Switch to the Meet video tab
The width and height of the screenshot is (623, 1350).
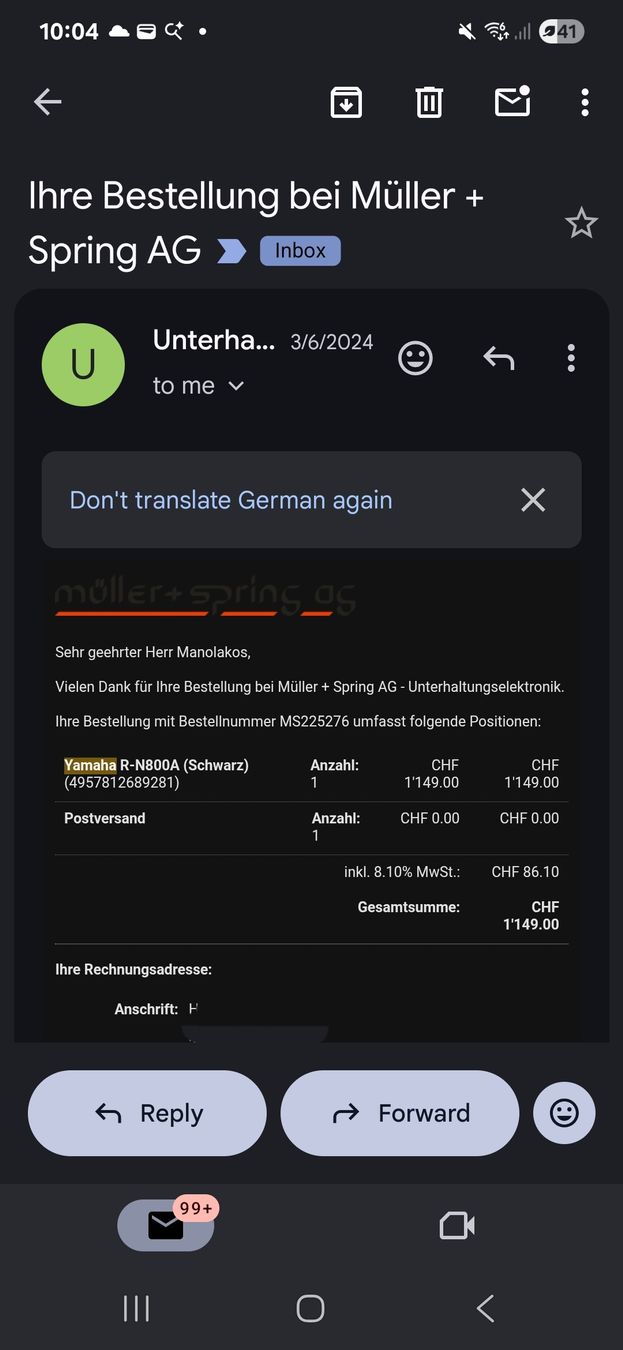pyautogui.click(x=457, y=1225)
